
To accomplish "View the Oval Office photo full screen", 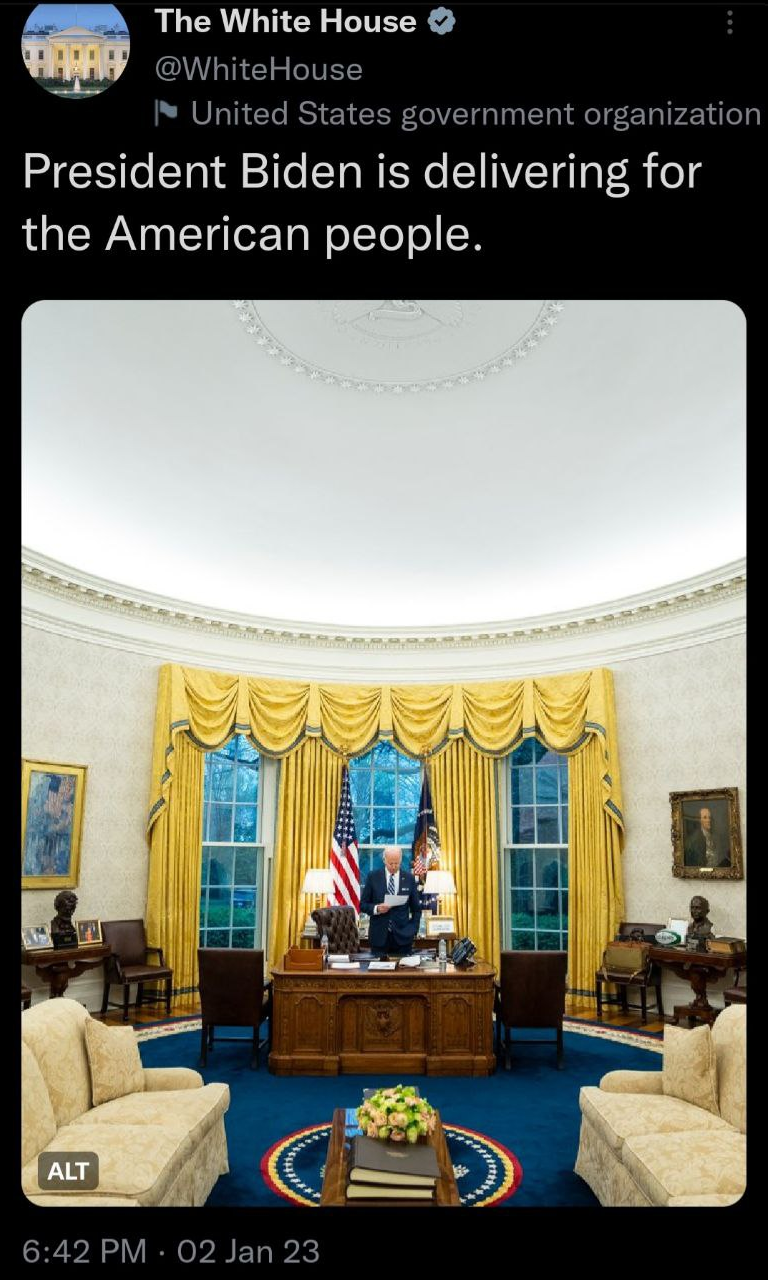I will [384, 753].
